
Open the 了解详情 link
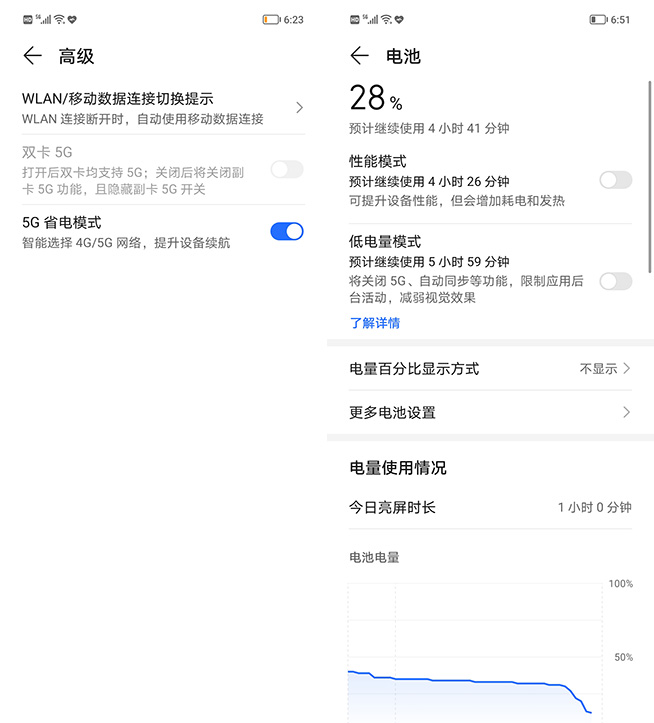(375, 323)
